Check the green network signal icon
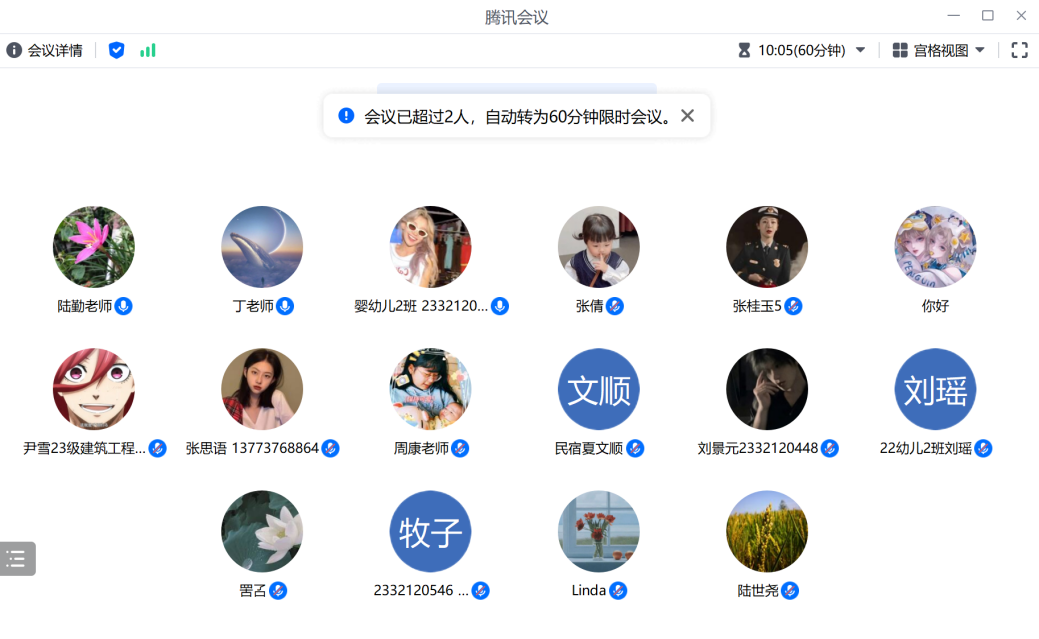The image size is (1039, 639). 148,50
